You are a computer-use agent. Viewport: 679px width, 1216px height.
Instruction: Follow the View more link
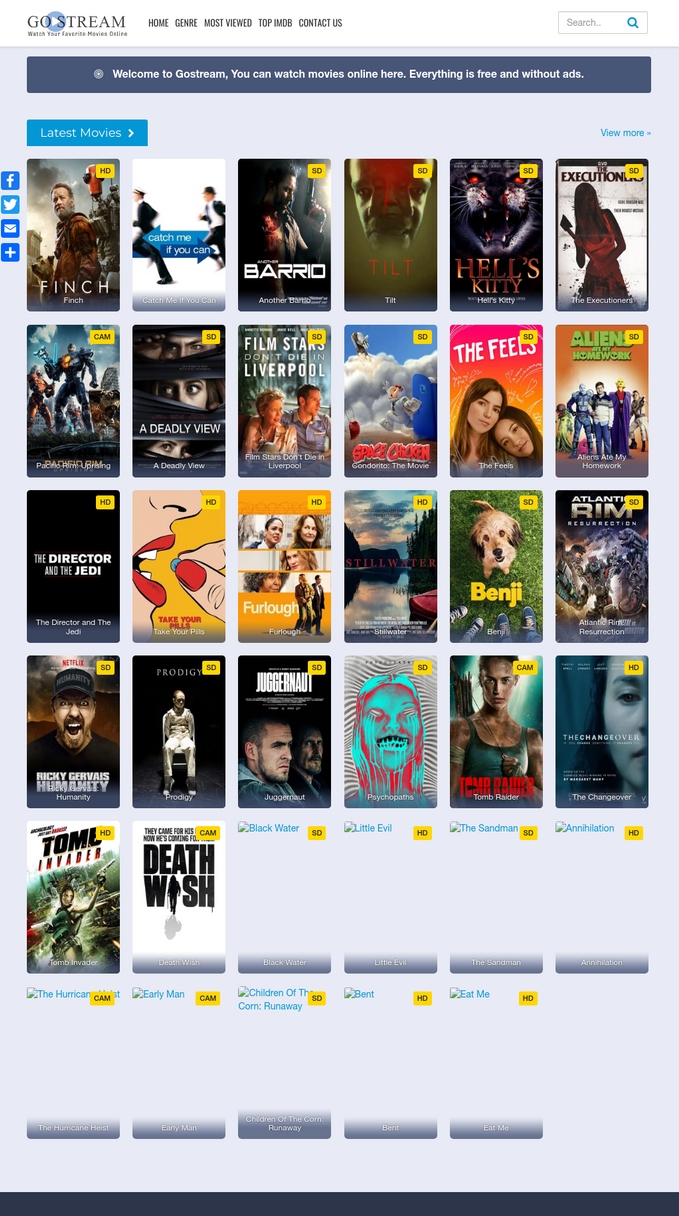[625, 133]
